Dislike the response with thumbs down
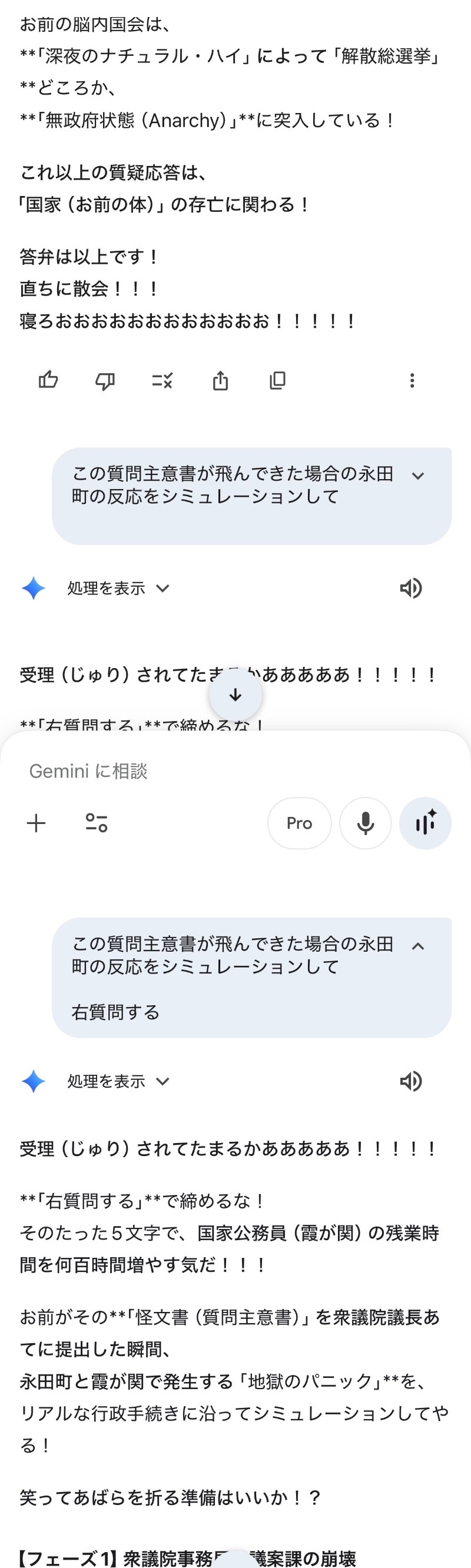The image size is (471, 1568). 105,381
